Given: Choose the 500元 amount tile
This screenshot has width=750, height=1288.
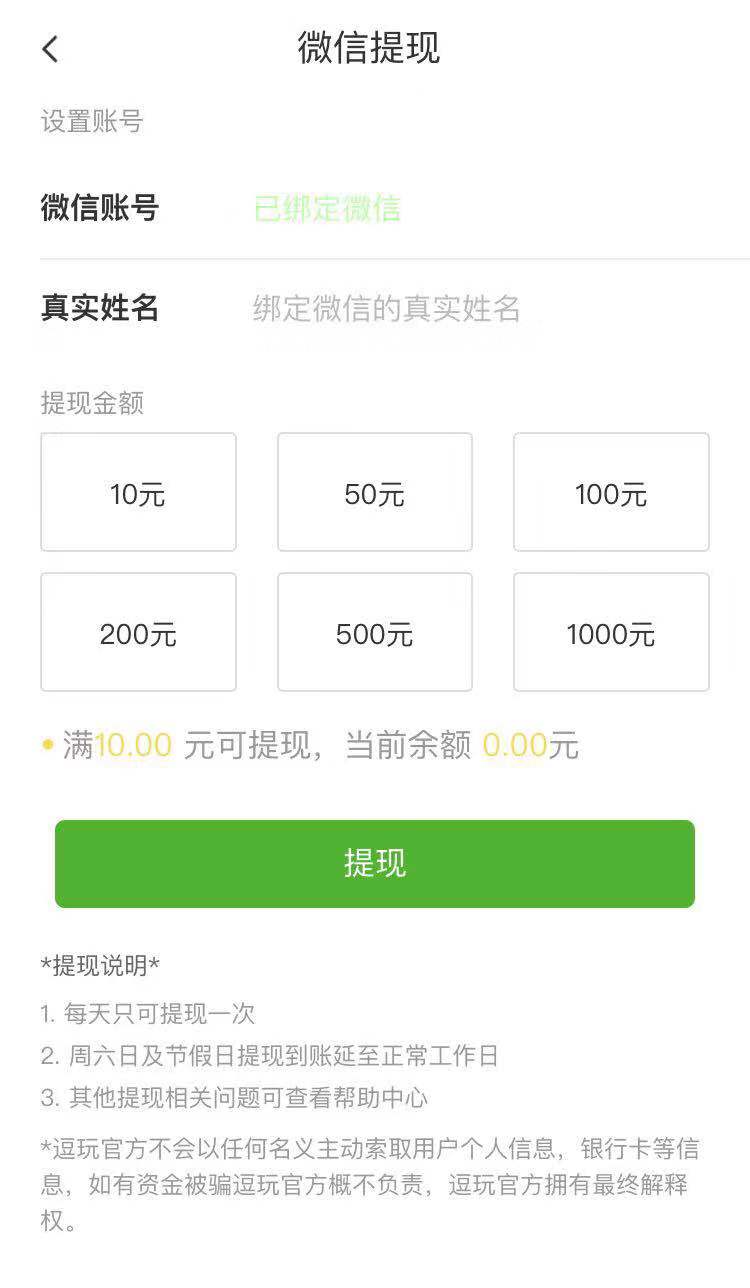Looking at the screenshot, I should pyautogui.click(x=375, y=632).
